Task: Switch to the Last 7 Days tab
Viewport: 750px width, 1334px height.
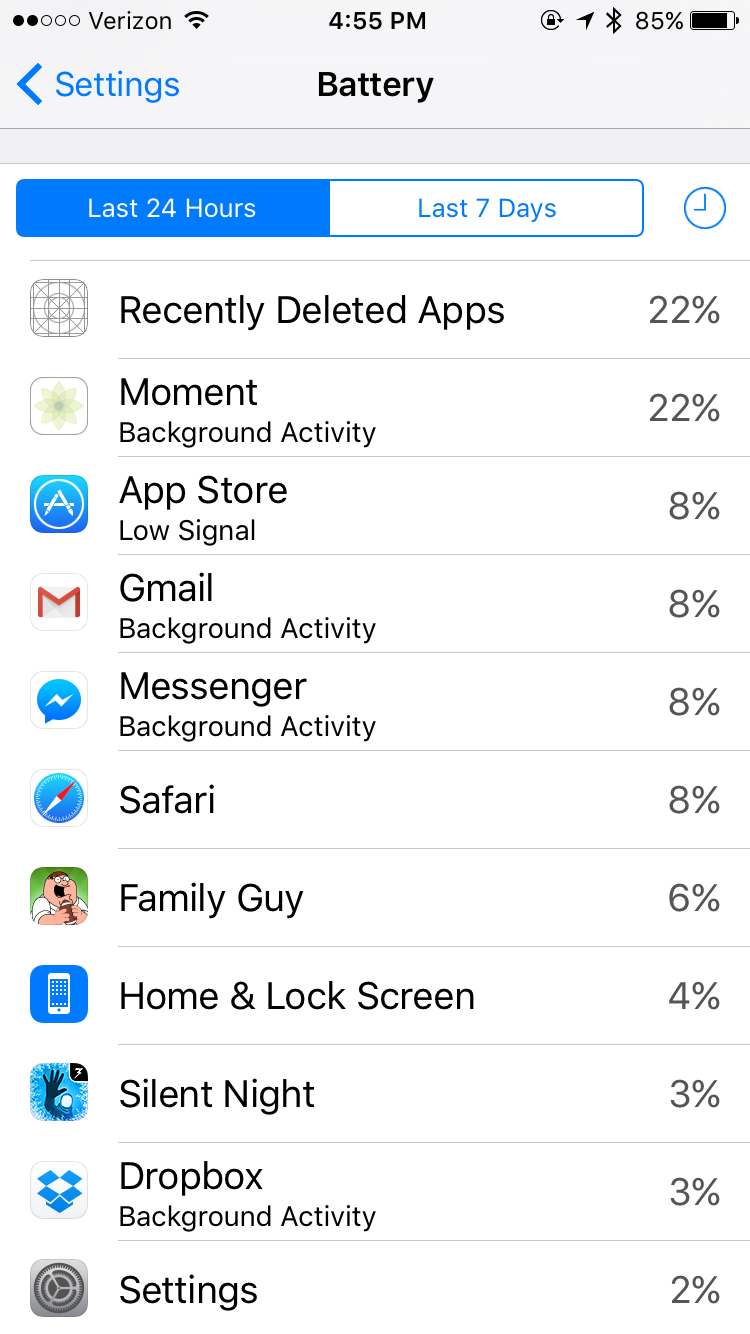Action: point(487,208)
